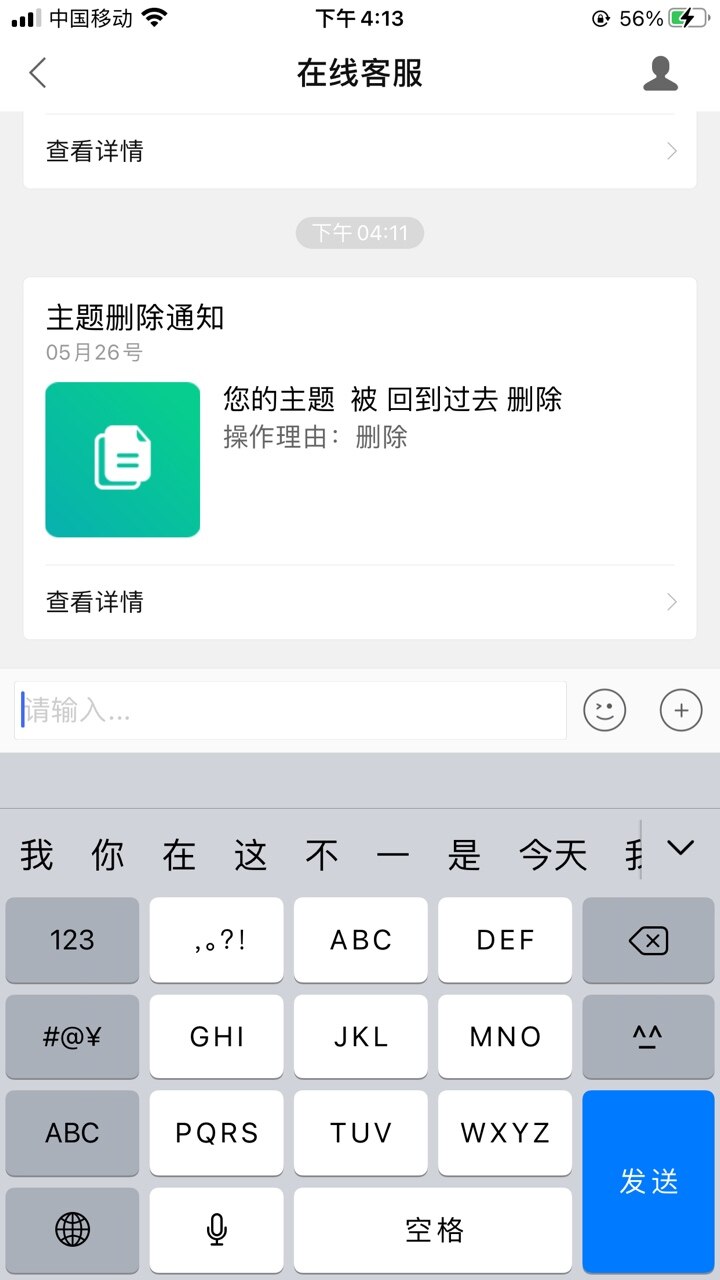Send the message with 发送
The height and width of the screenshot is (1280, 720).
coord(648,1181)
